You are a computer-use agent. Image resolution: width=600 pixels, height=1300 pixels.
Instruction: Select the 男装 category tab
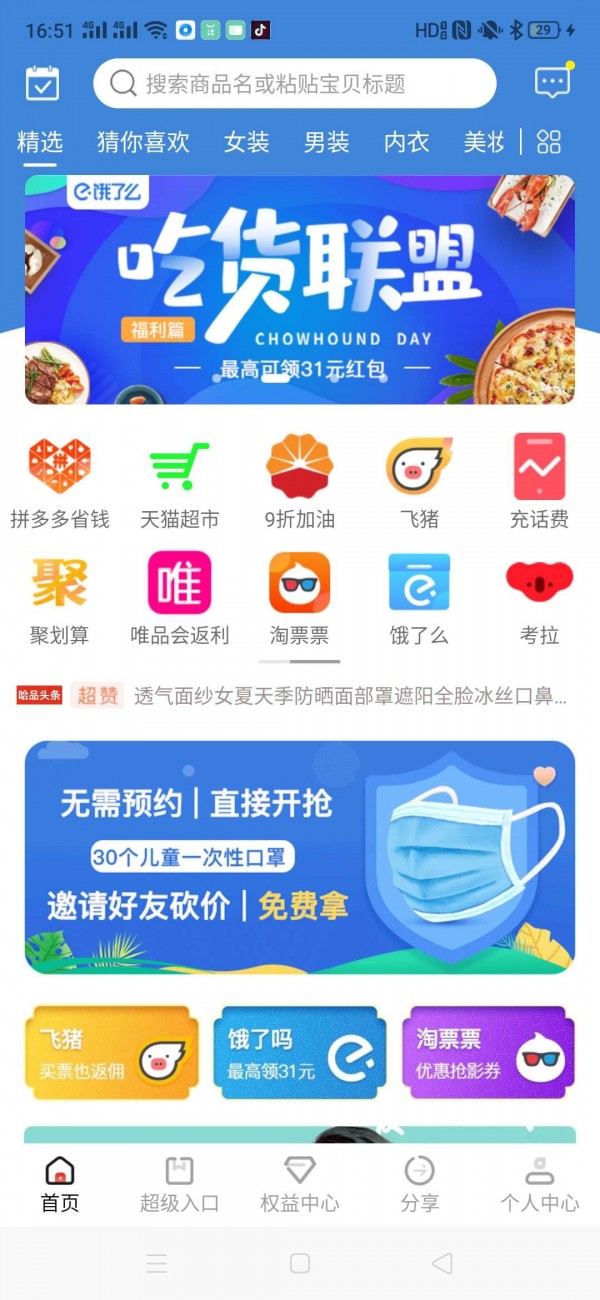pyautogui.click(x=327, y=142)
